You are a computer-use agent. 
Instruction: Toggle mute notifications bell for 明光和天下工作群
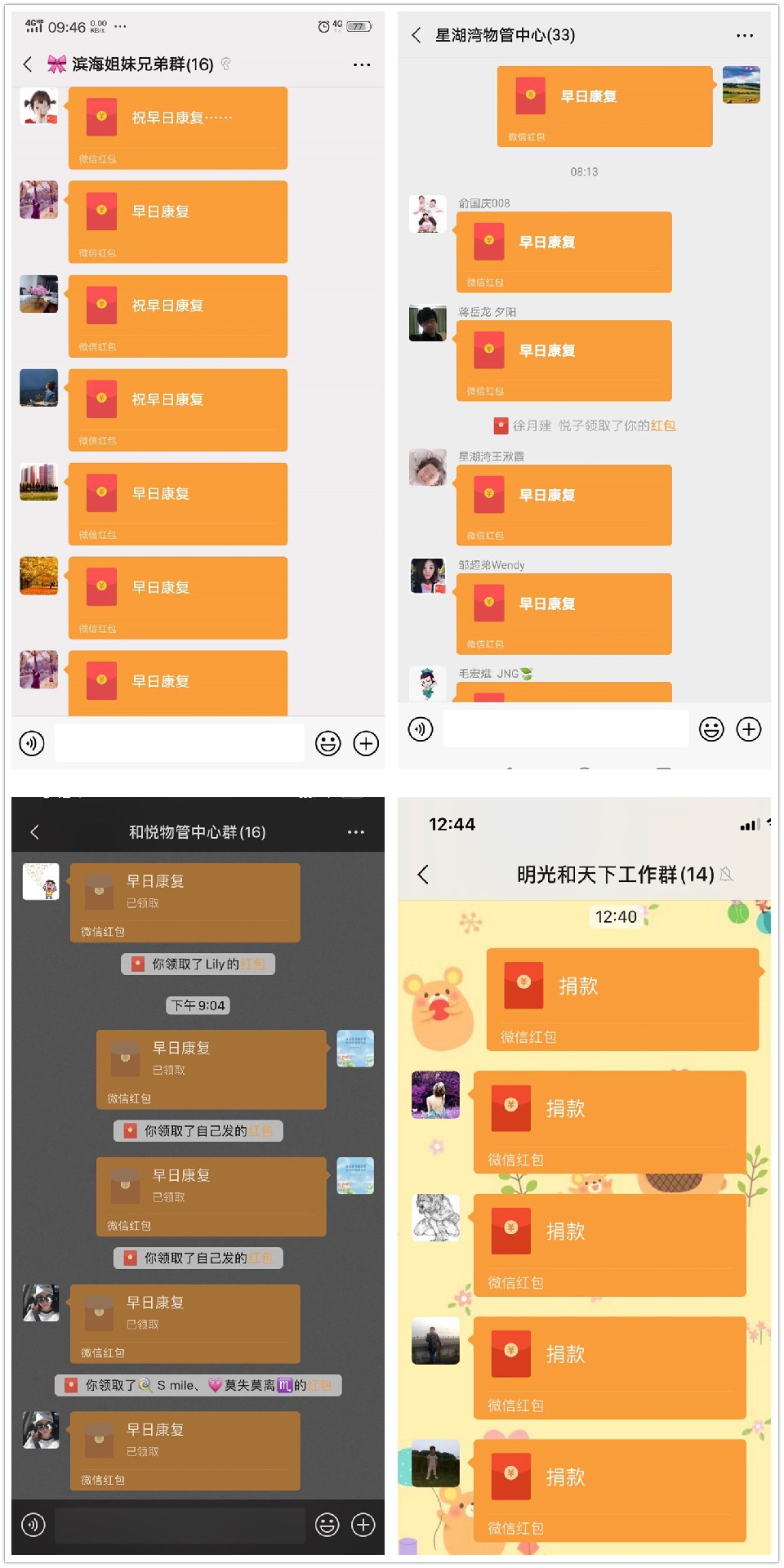click(x=725, y=875)
